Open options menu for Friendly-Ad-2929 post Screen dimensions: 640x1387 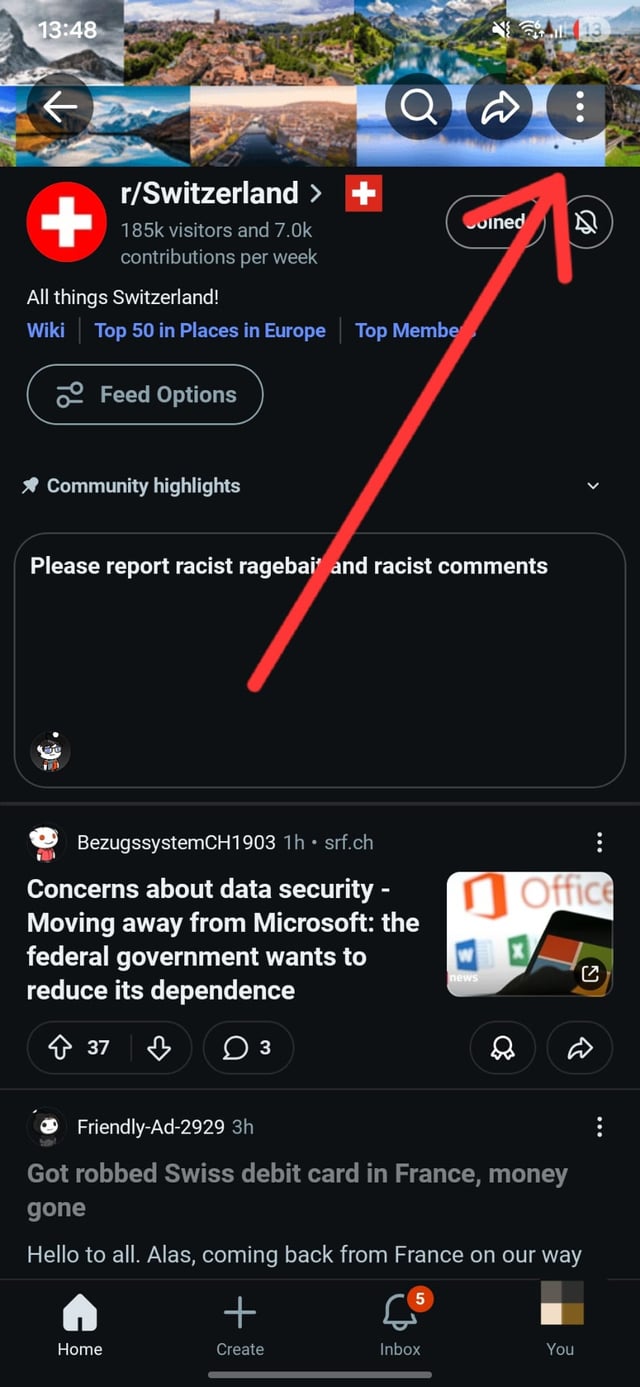click(x=599, y=1127)
